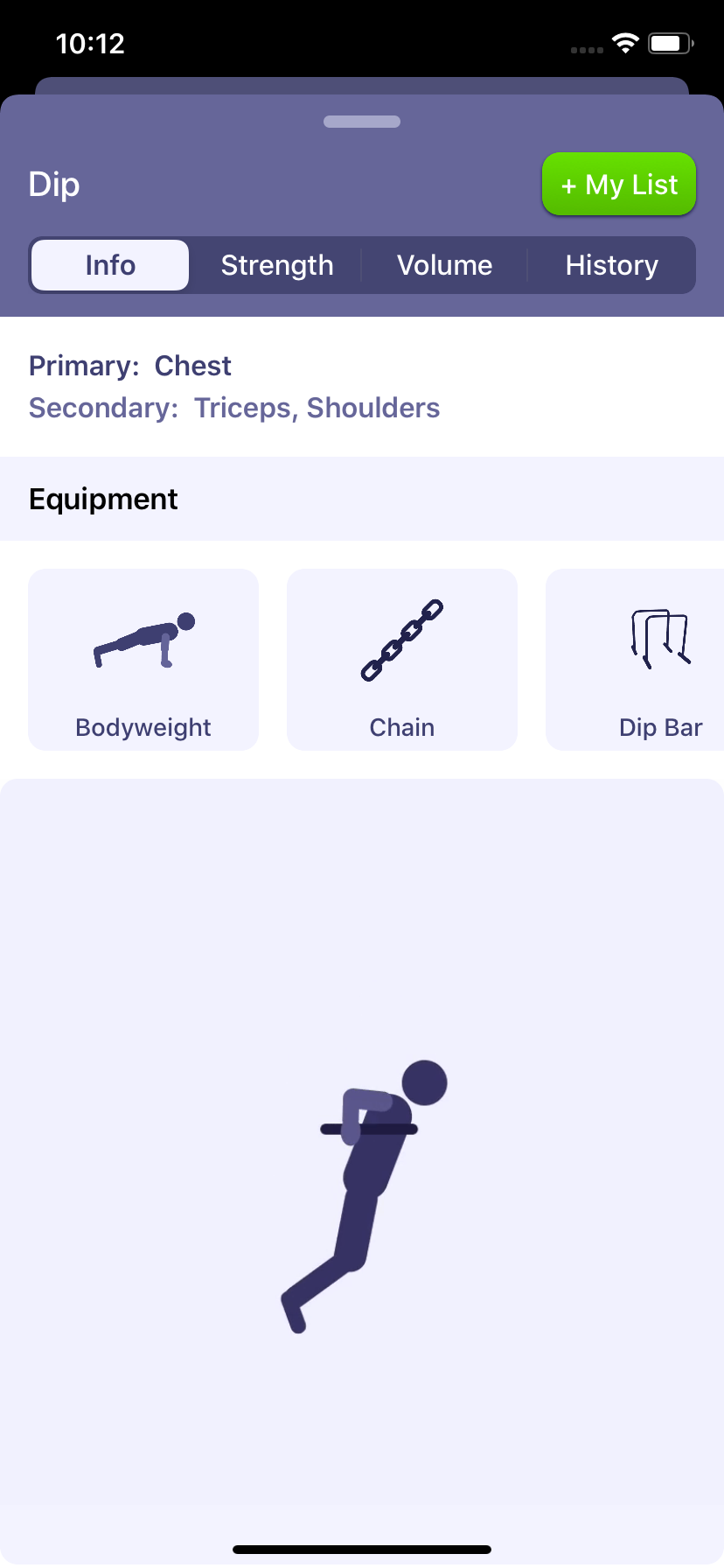
Task: Tap the Equipment section header
Action: [x=103, y=499]
